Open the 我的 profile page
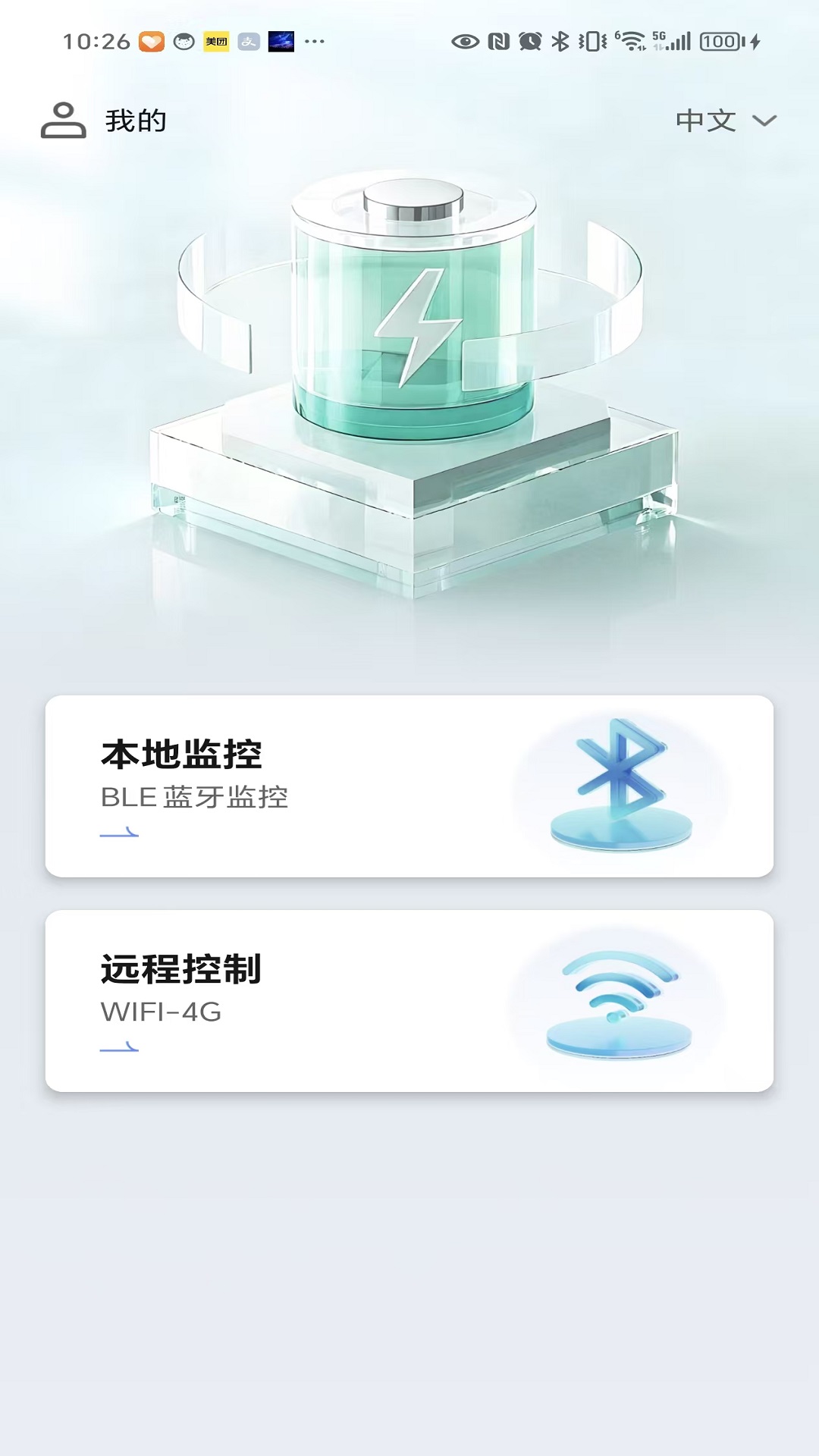 pos(104,121)
